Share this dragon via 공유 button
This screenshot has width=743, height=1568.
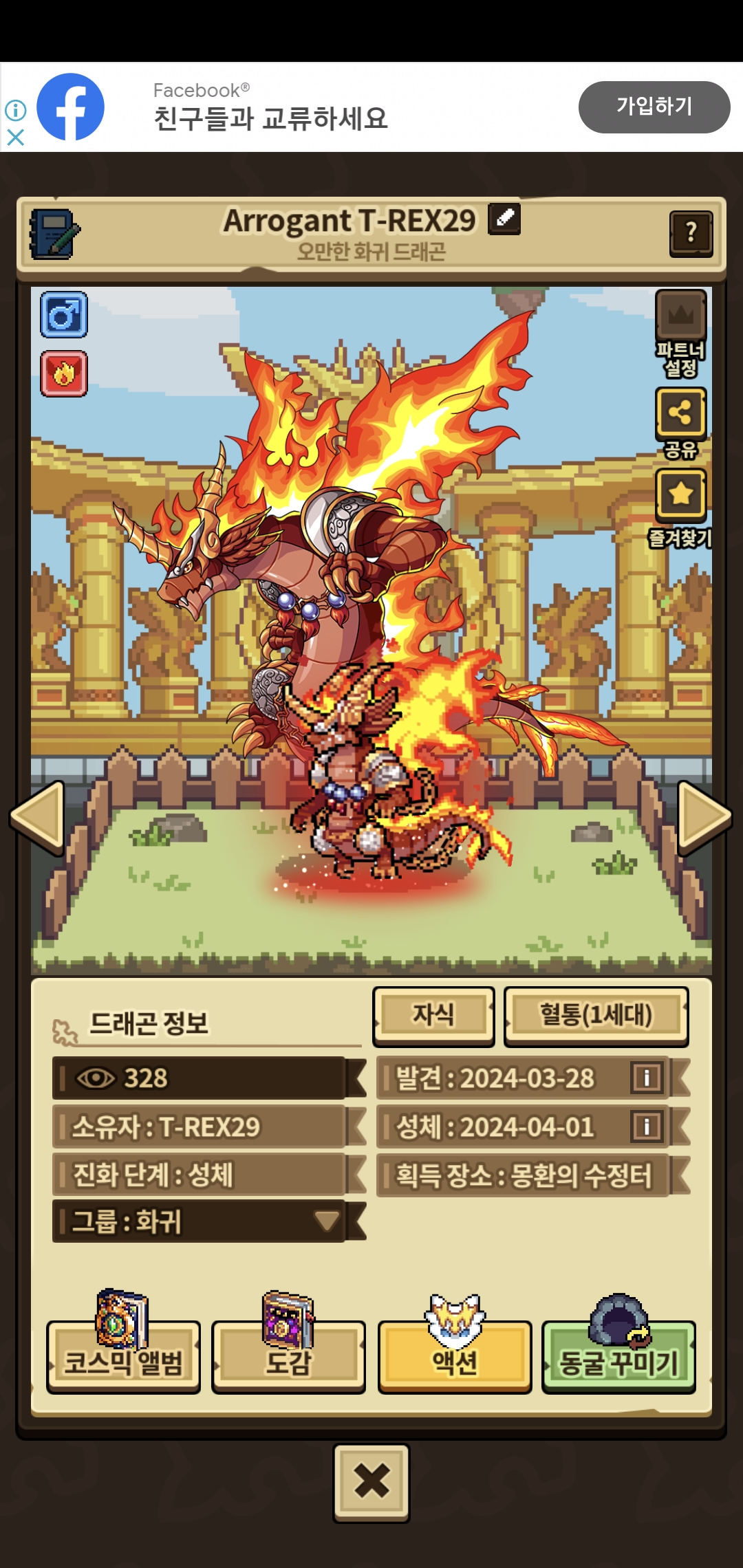tap(680, 424)
